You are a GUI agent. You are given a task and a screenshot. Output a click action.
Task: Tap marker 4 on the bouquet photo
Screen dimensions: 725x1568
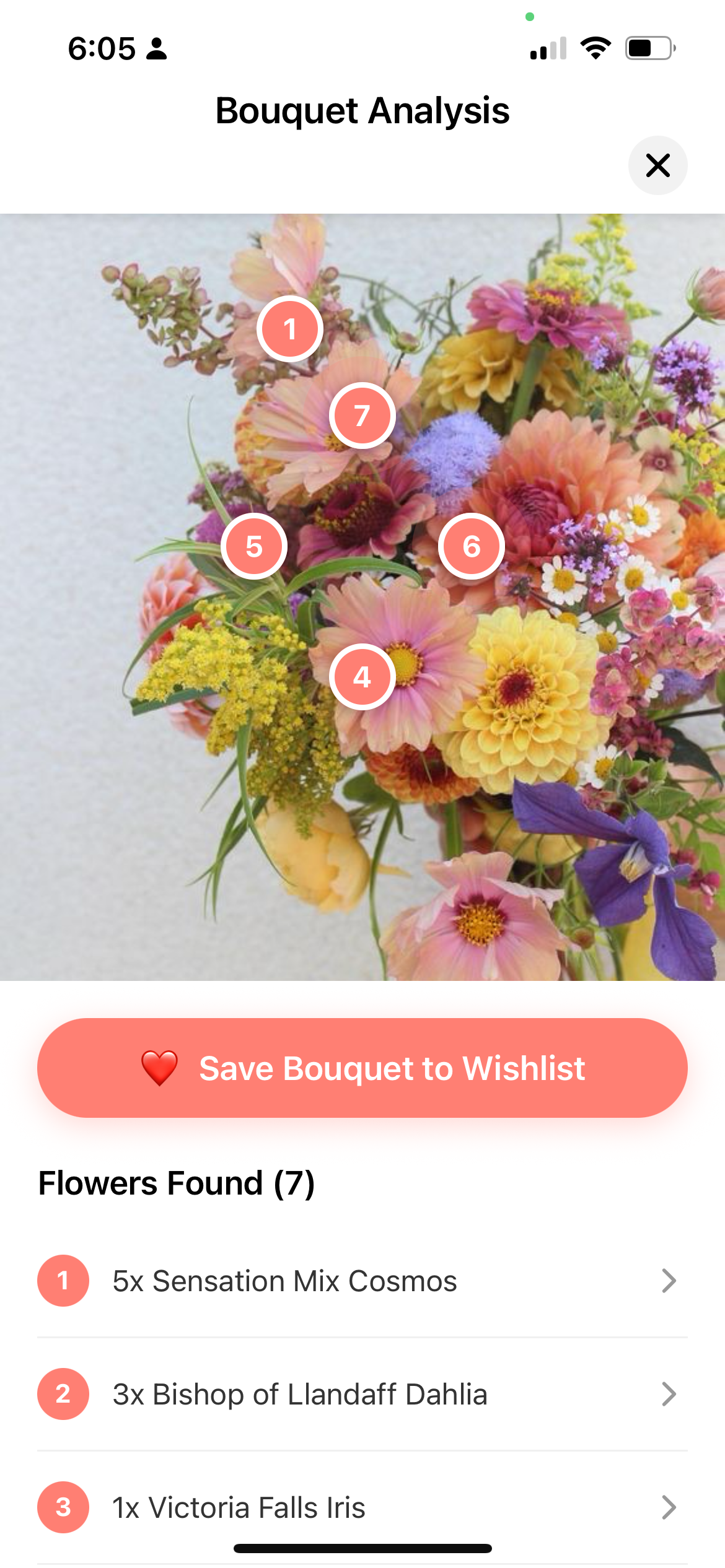(x=362, y=677)
